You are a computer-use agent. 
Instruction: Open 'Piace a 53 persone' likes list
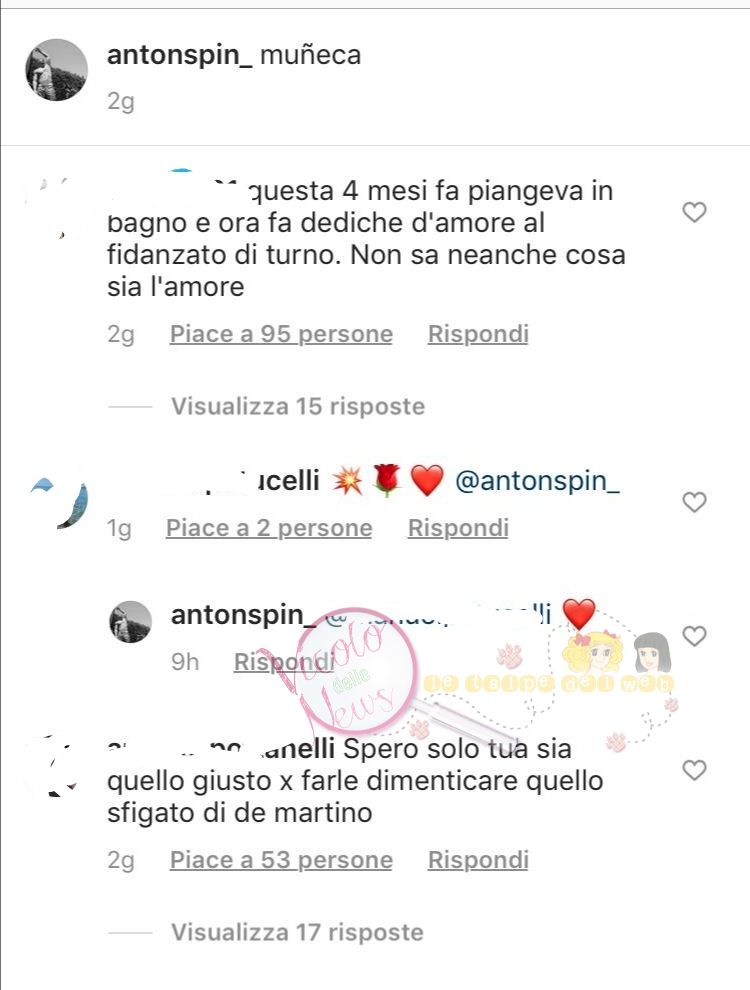[281, 860]
